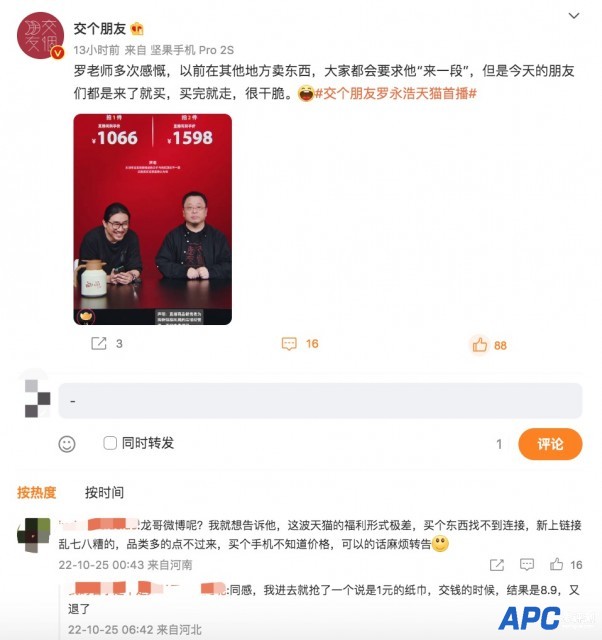The height and width of the screenshot is (640, 602).
Task: Reply to the comment from 河南
Action: point(525,565)
